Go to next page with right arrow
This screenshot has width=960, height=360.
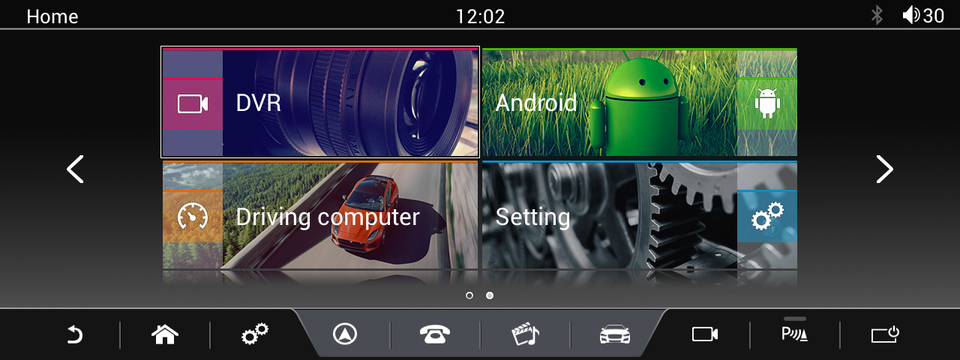click(884, 169)
